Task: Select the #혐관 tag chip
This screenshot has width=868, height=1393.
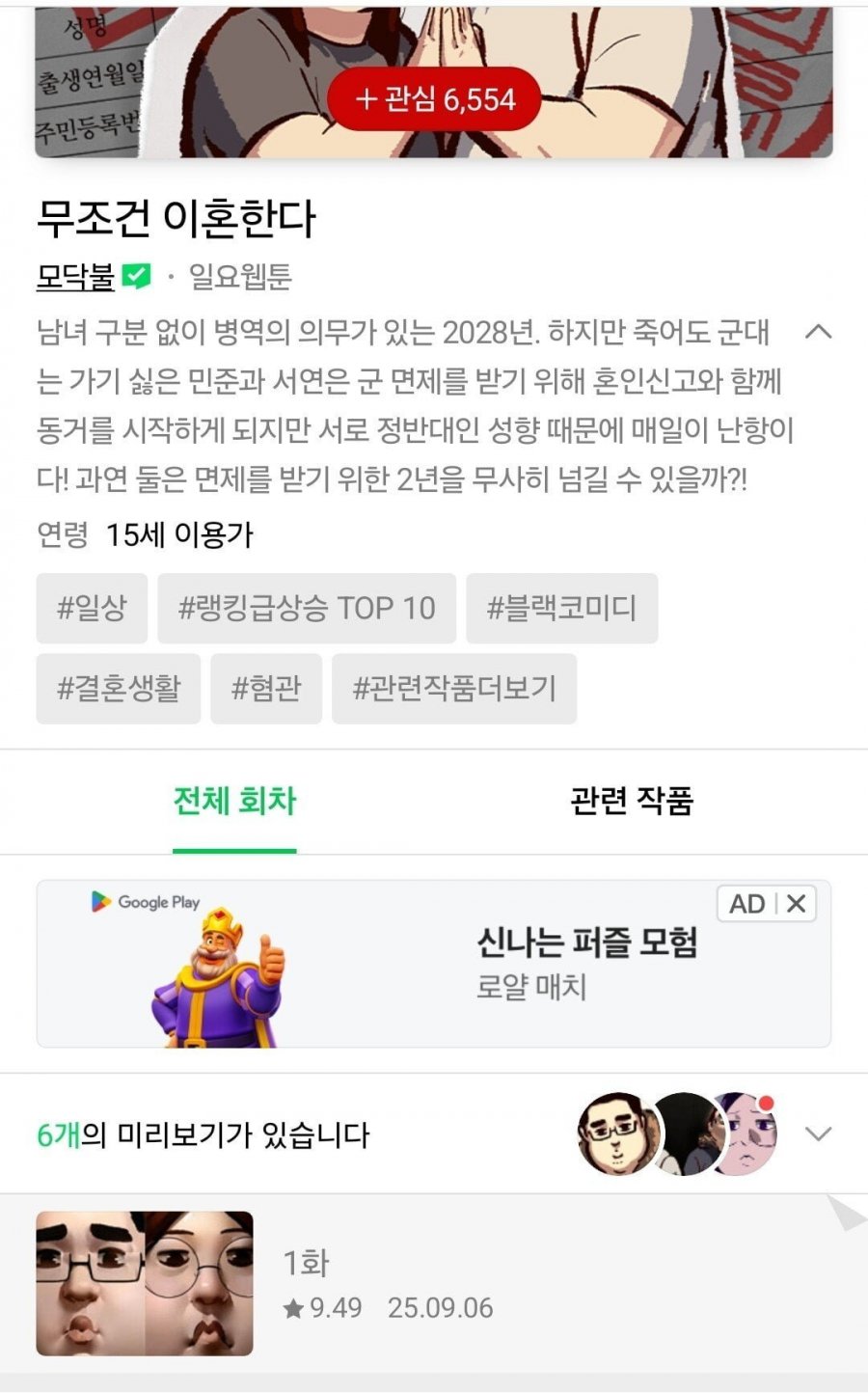Action: [x=266, y=688]
